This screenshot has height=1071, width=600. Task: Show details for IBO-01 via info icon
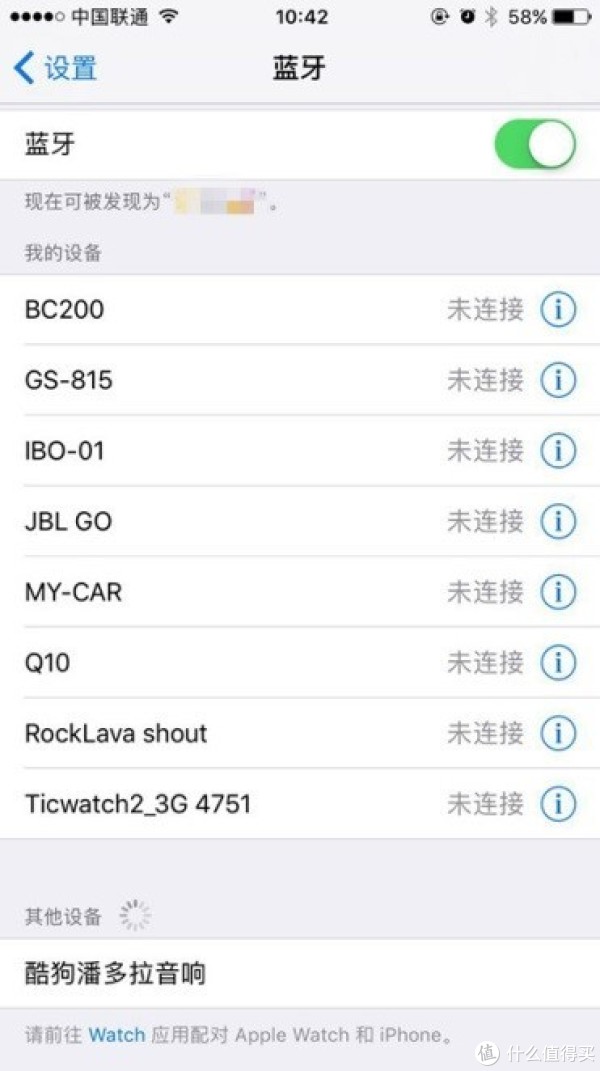tap(558, 451)
